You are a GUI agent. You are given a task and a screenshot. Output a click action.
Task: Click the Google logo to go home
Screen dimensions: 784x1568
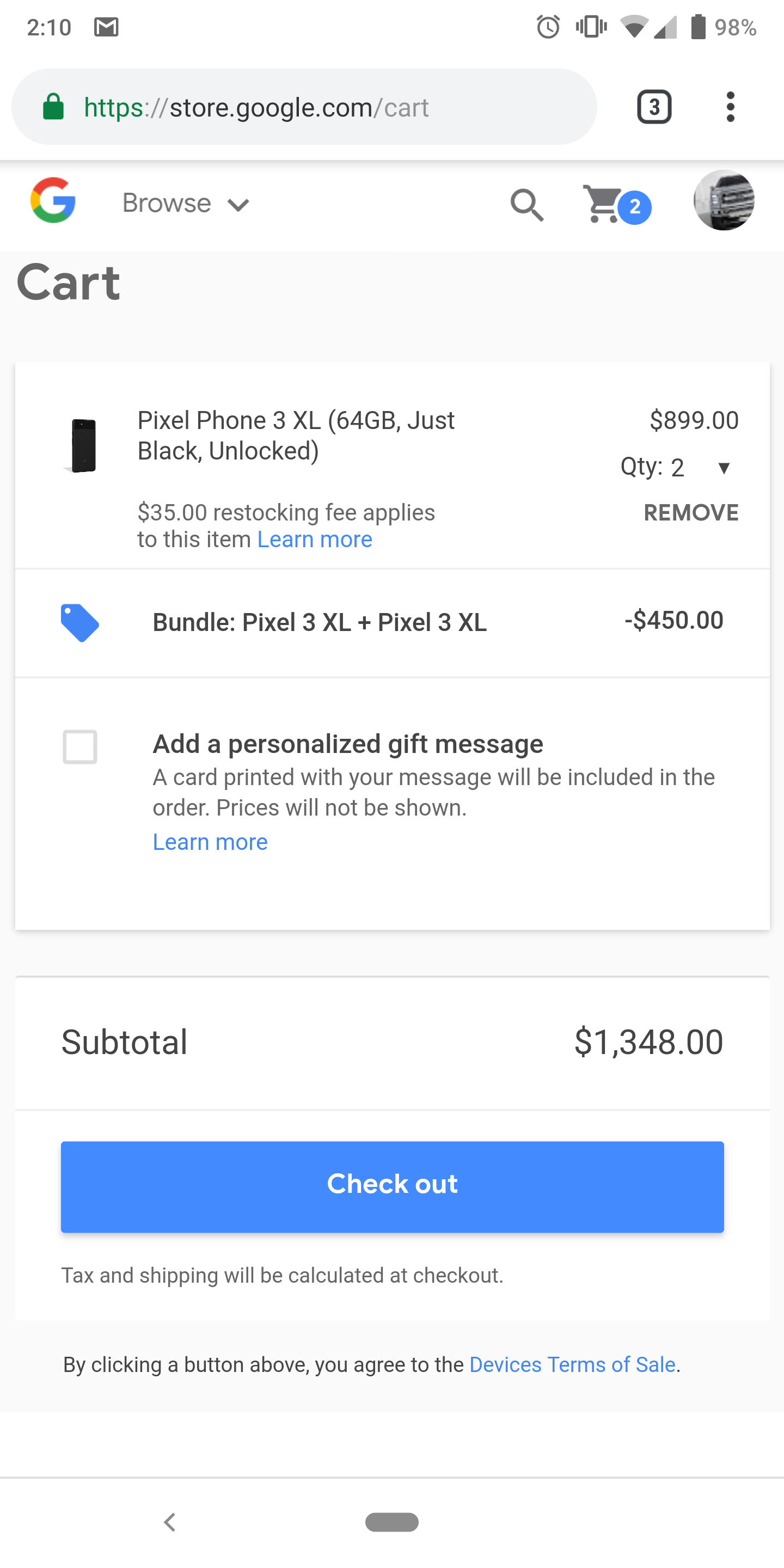pyautogui.click(x=52, y=203)
